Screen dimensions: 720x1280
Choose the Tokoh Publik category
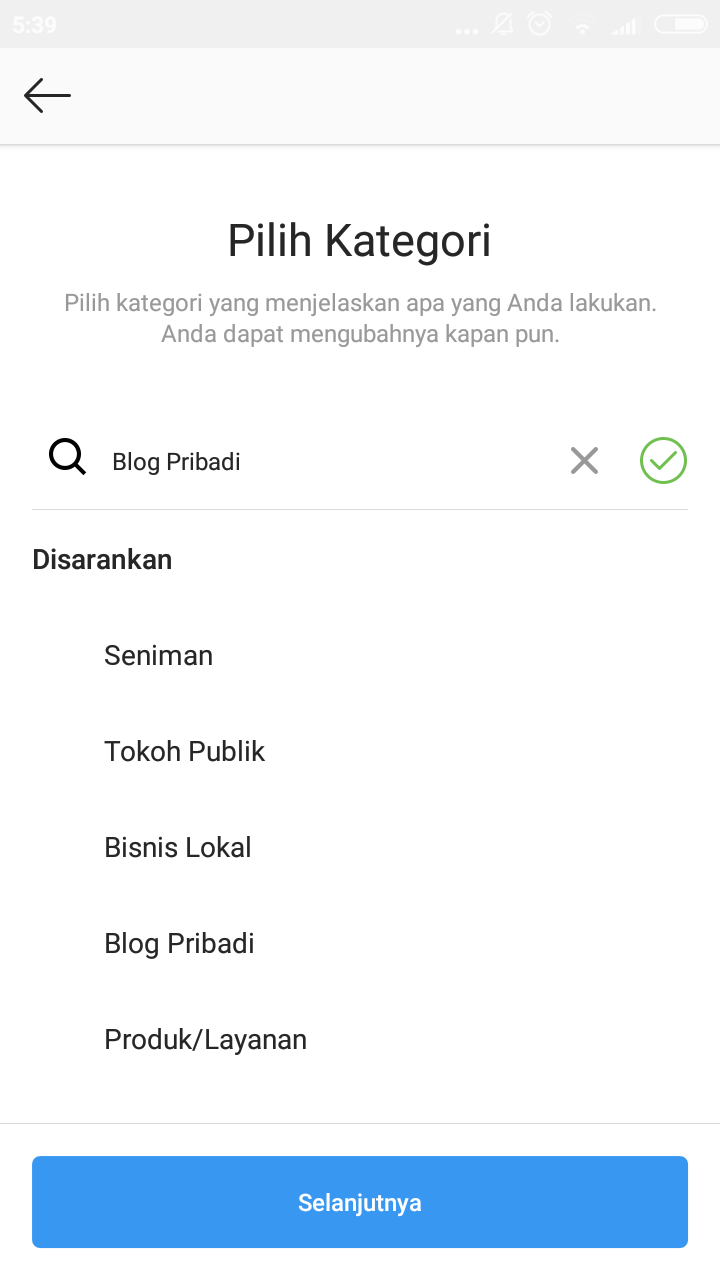coord(185,752)
